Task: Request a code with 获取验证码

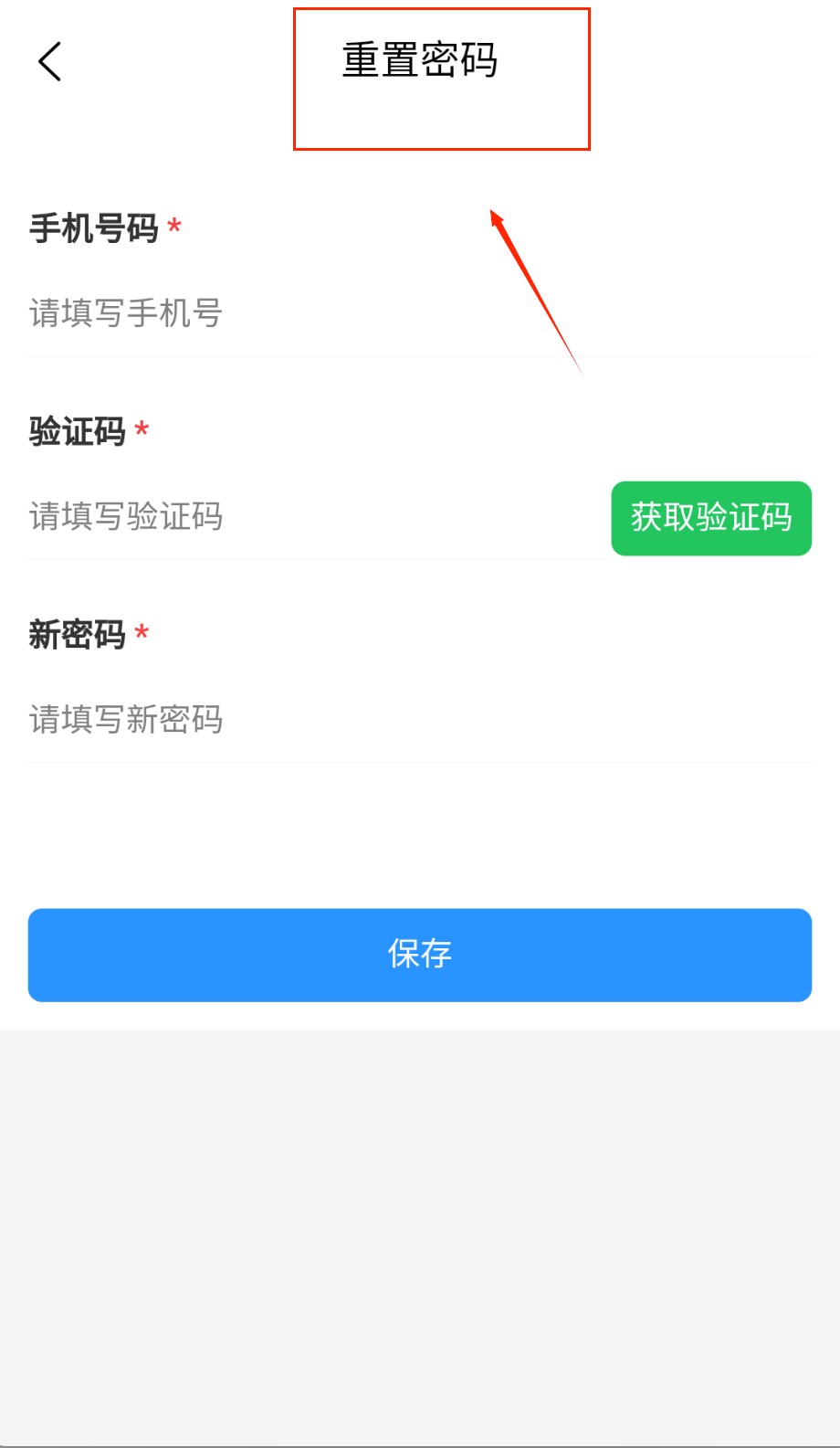Action: [711, 518]
